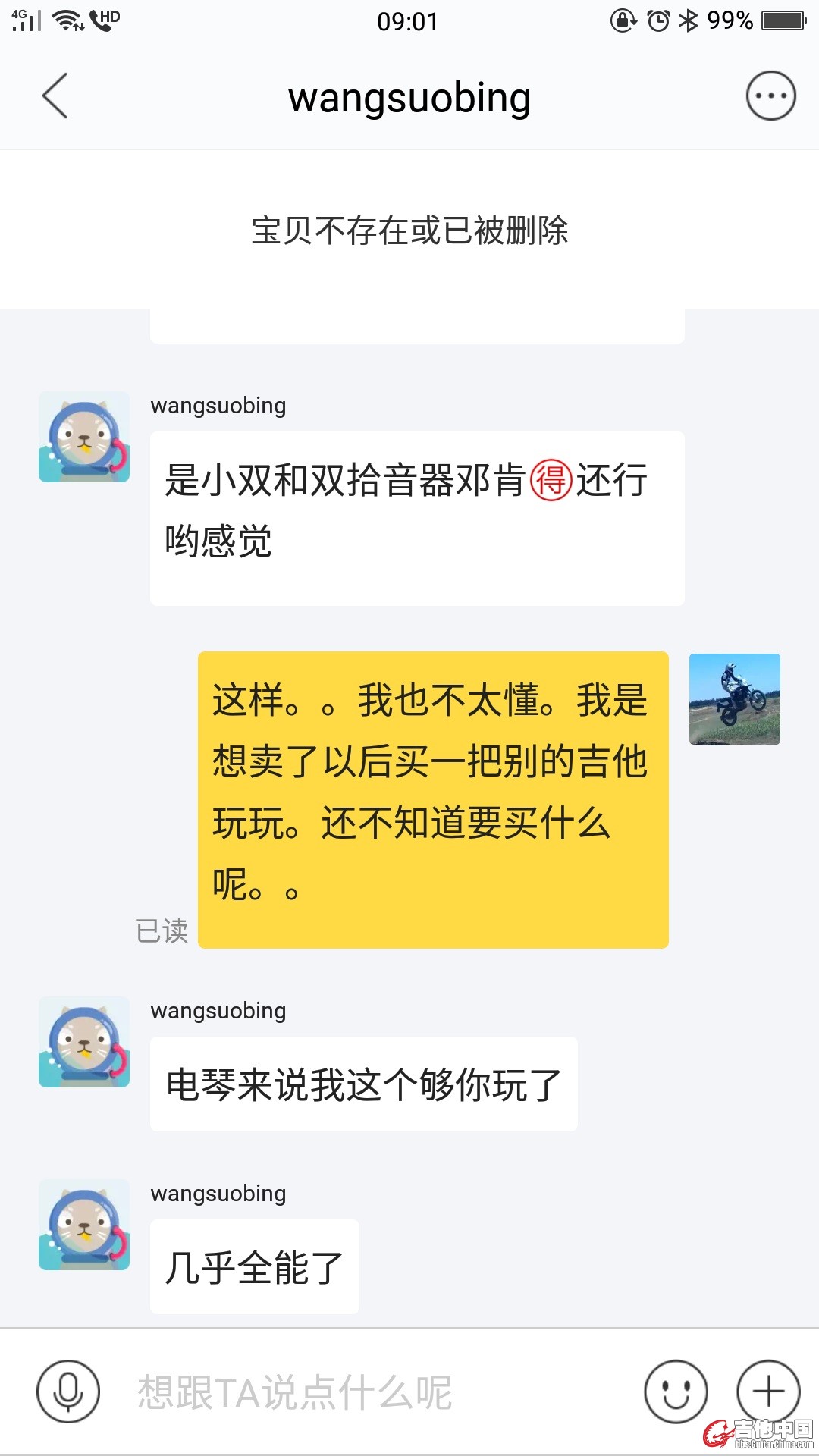The width and height of the screenshot is (819, 1456).
Task: Open wangsuobing's avatar next to 几乎全能了
Action: coord(84,1225)
